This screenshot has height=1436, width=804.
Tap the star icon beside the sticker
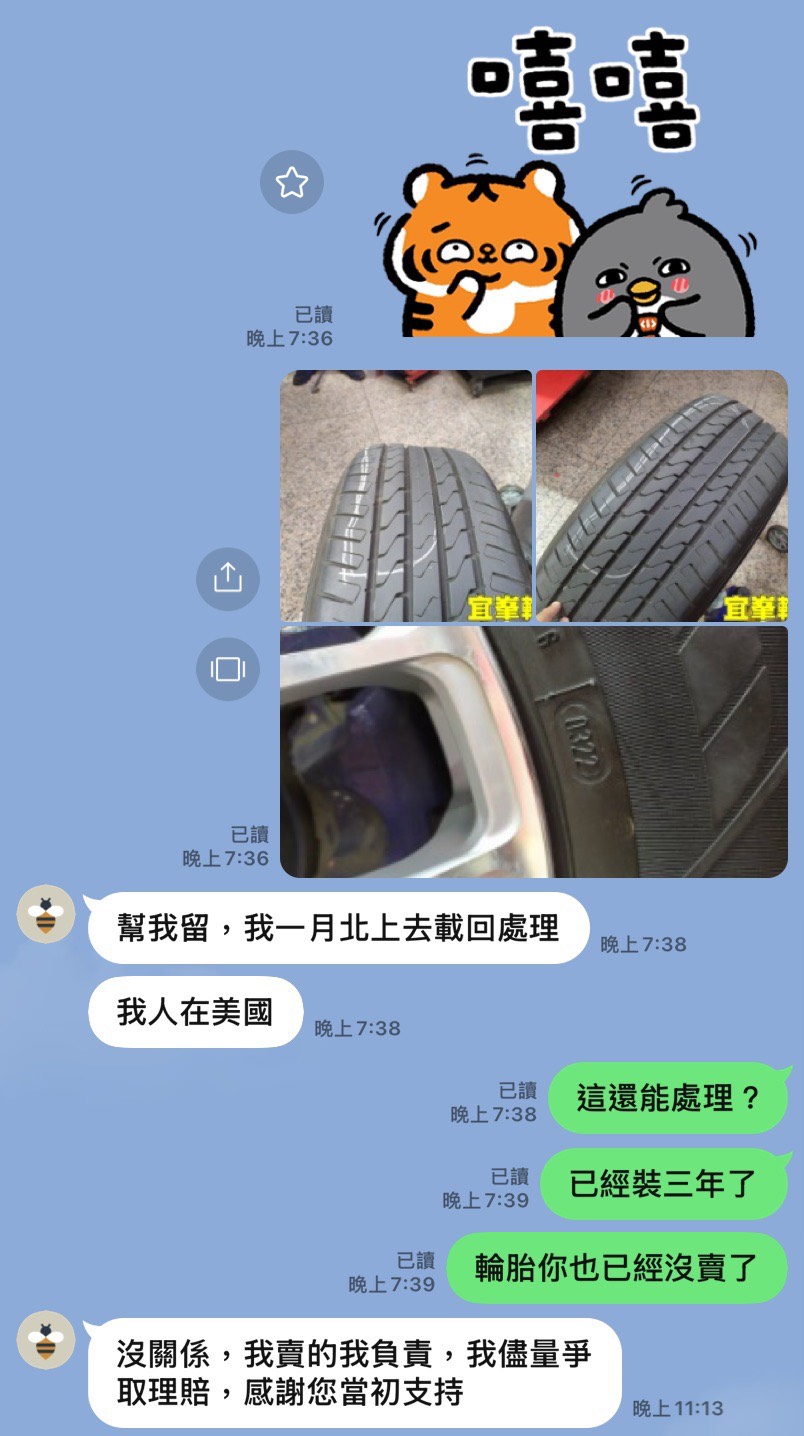[291, 182]
